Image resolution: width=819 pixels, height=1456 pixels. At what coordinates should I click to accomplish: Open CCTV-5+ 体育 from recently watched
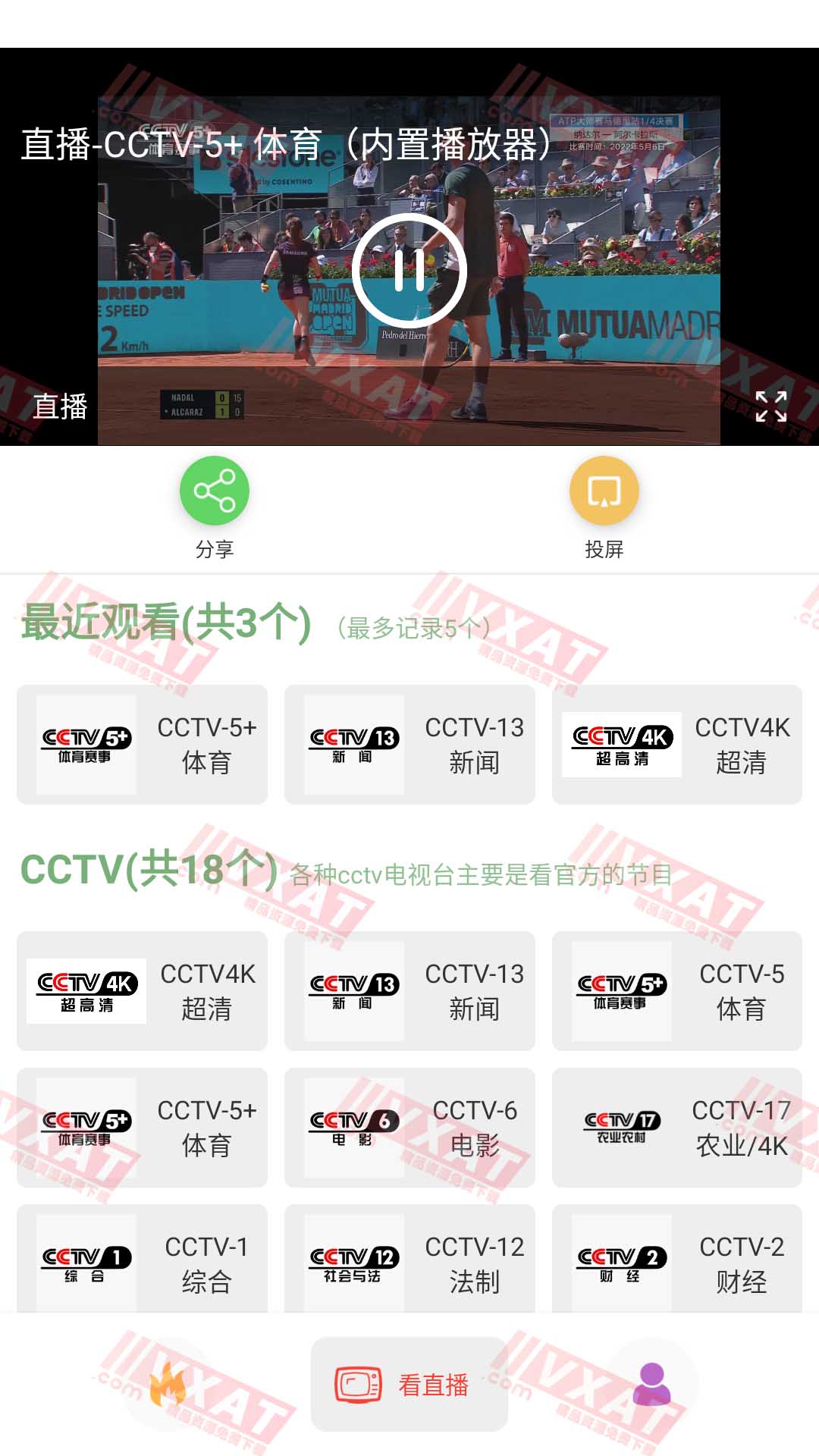[x=143, y=745]
